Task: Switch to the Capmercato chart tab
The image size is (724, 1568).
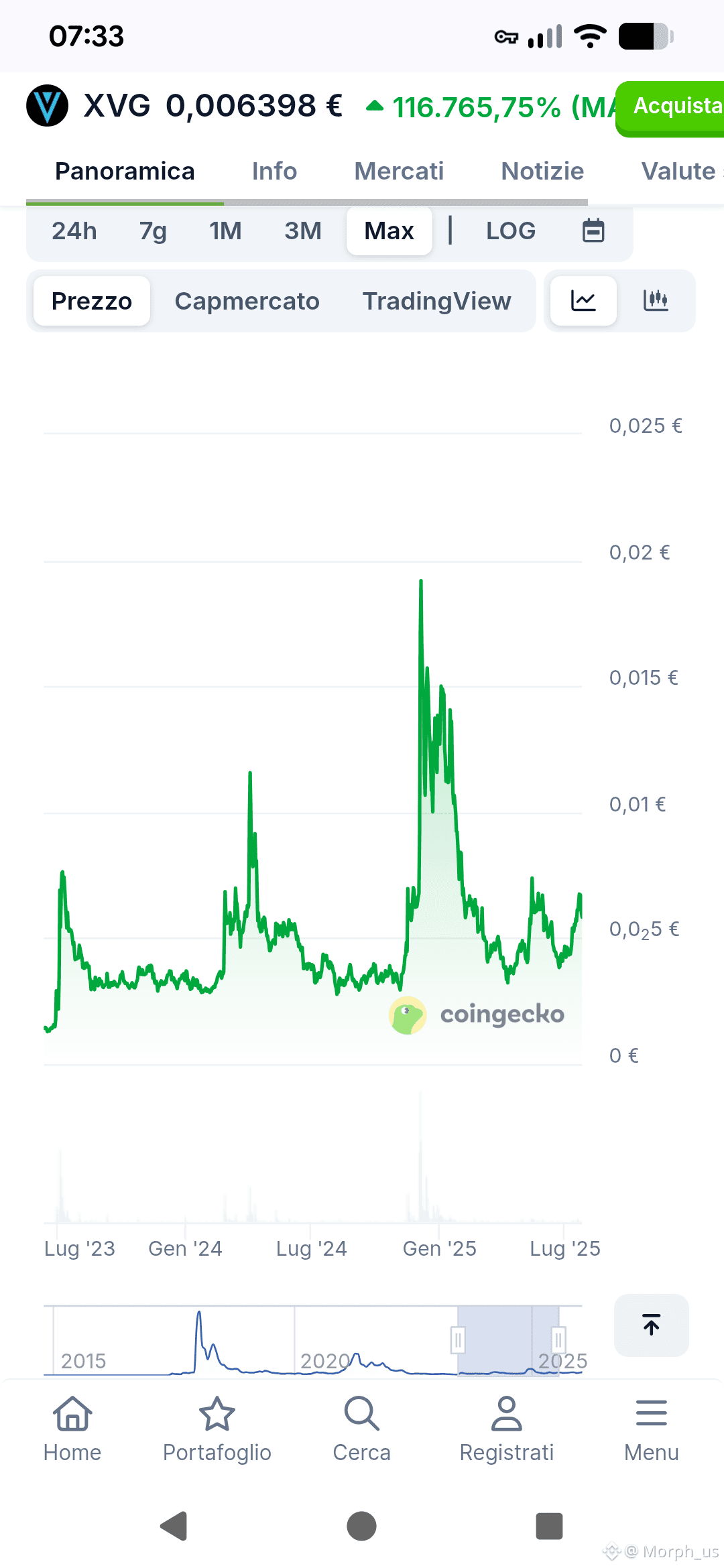Action: pos(247,301)
